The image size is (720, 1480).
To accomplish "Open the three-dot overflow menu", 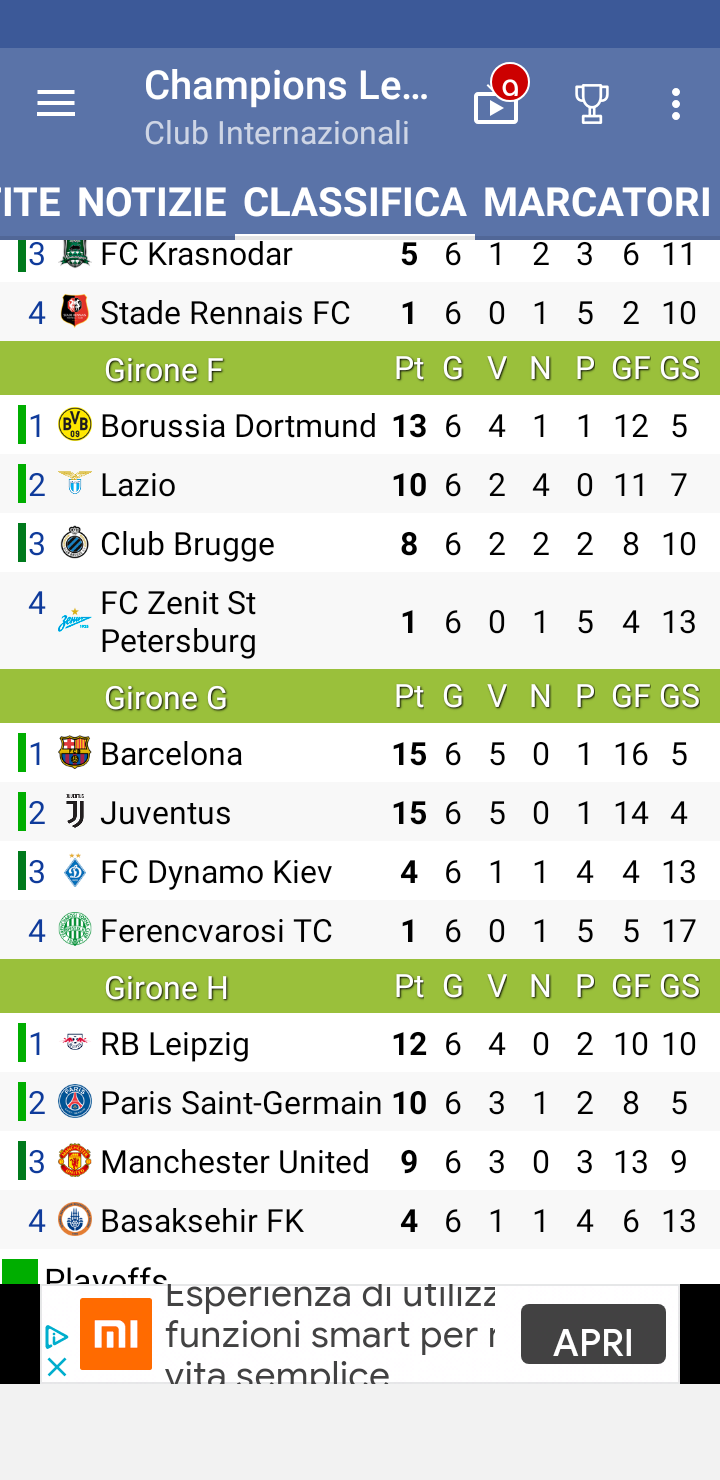I will point(676,104).
